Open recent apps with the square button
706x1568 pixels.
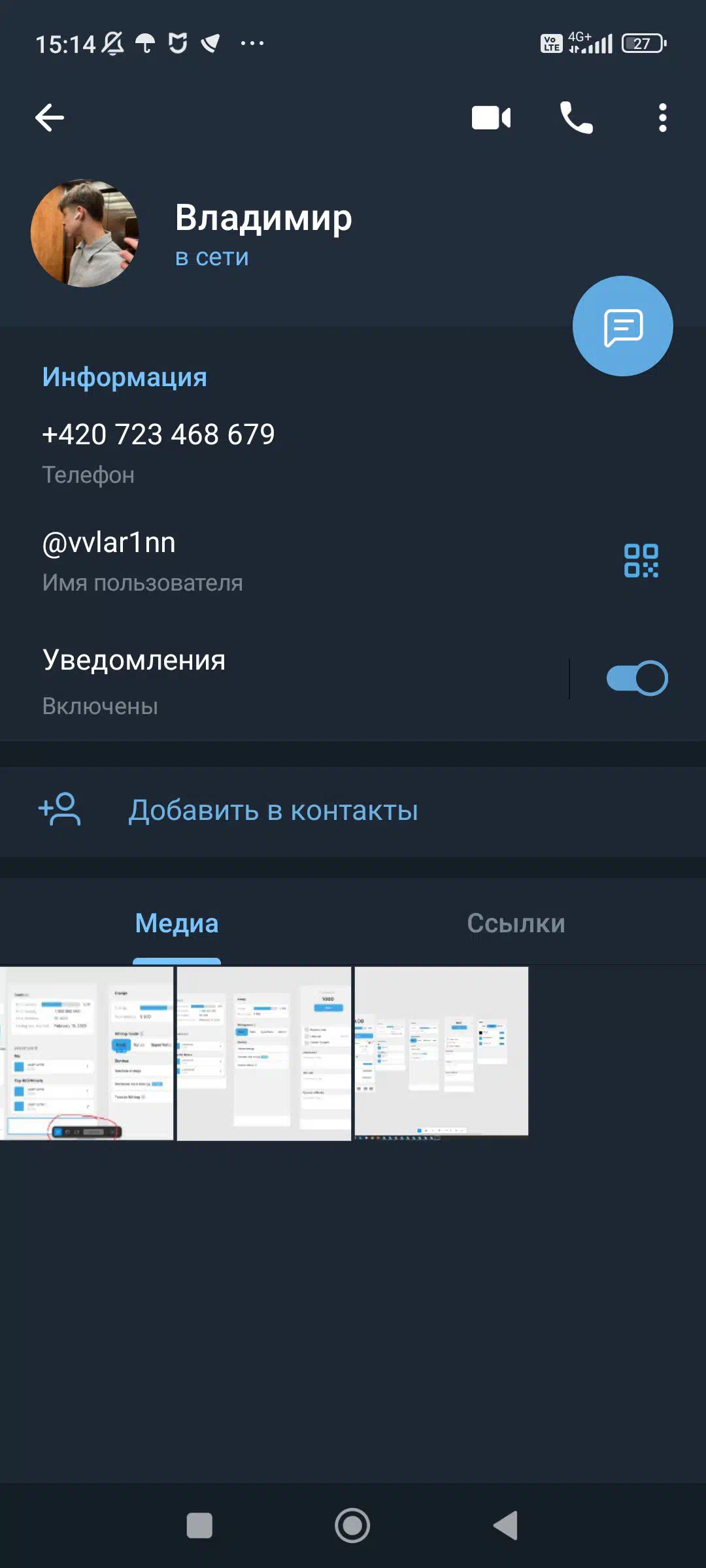click(x=199, y=1526)
